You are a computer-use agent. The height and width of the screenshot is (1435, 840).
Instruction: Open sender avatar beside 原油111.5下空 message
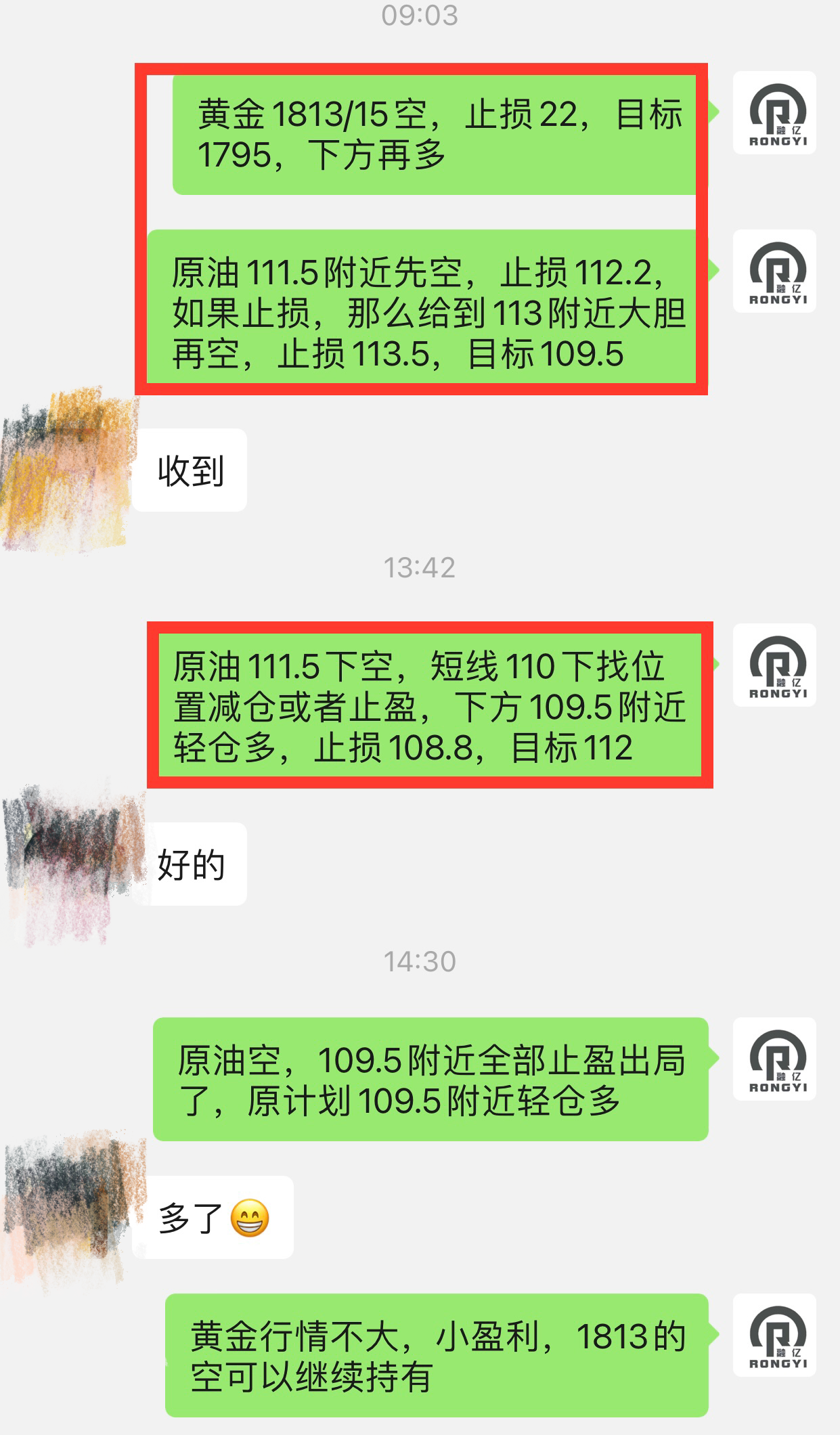(774, 665)
